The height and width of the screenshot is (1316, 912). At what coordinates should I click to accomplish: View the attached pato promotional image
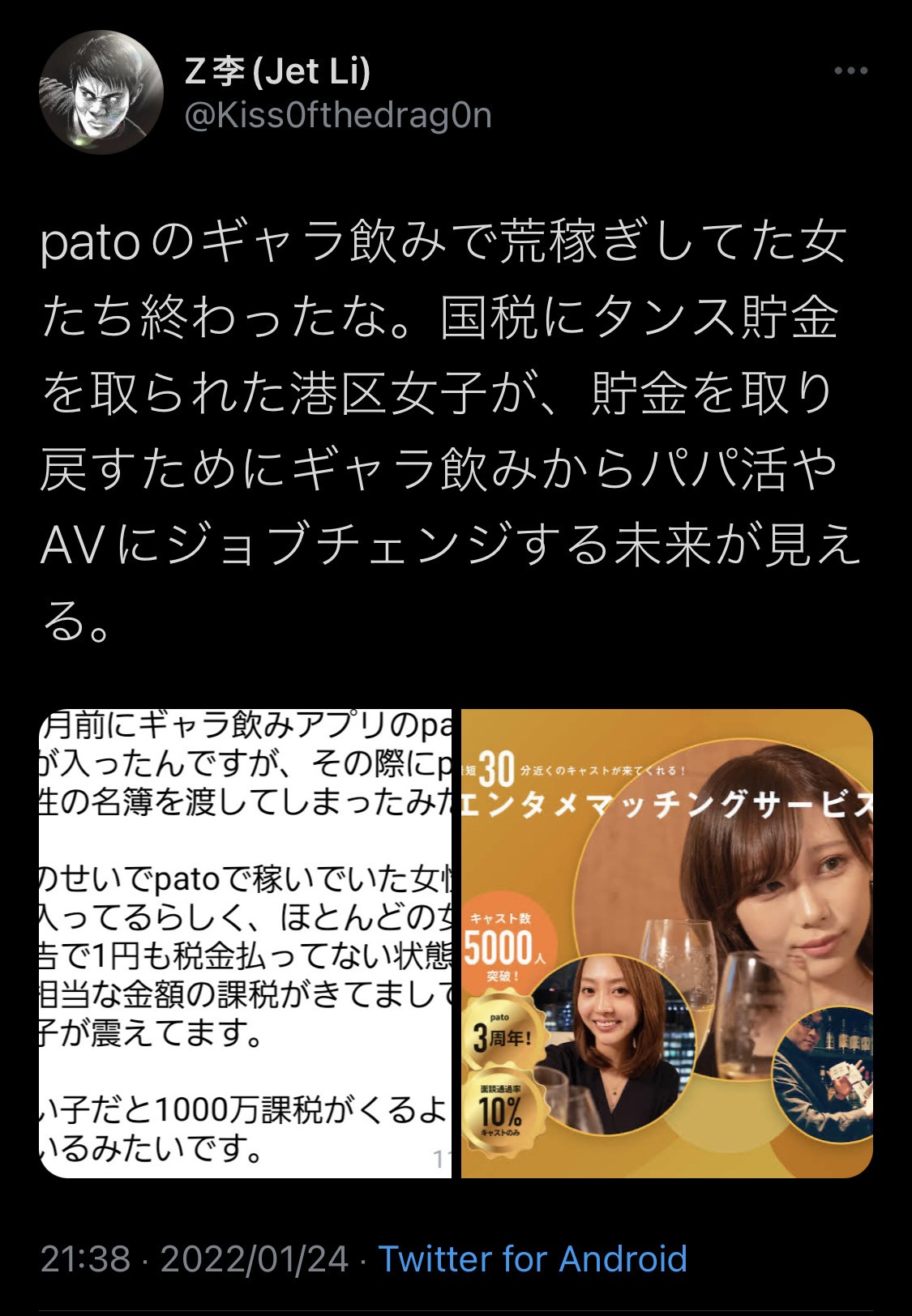point(666,943)
